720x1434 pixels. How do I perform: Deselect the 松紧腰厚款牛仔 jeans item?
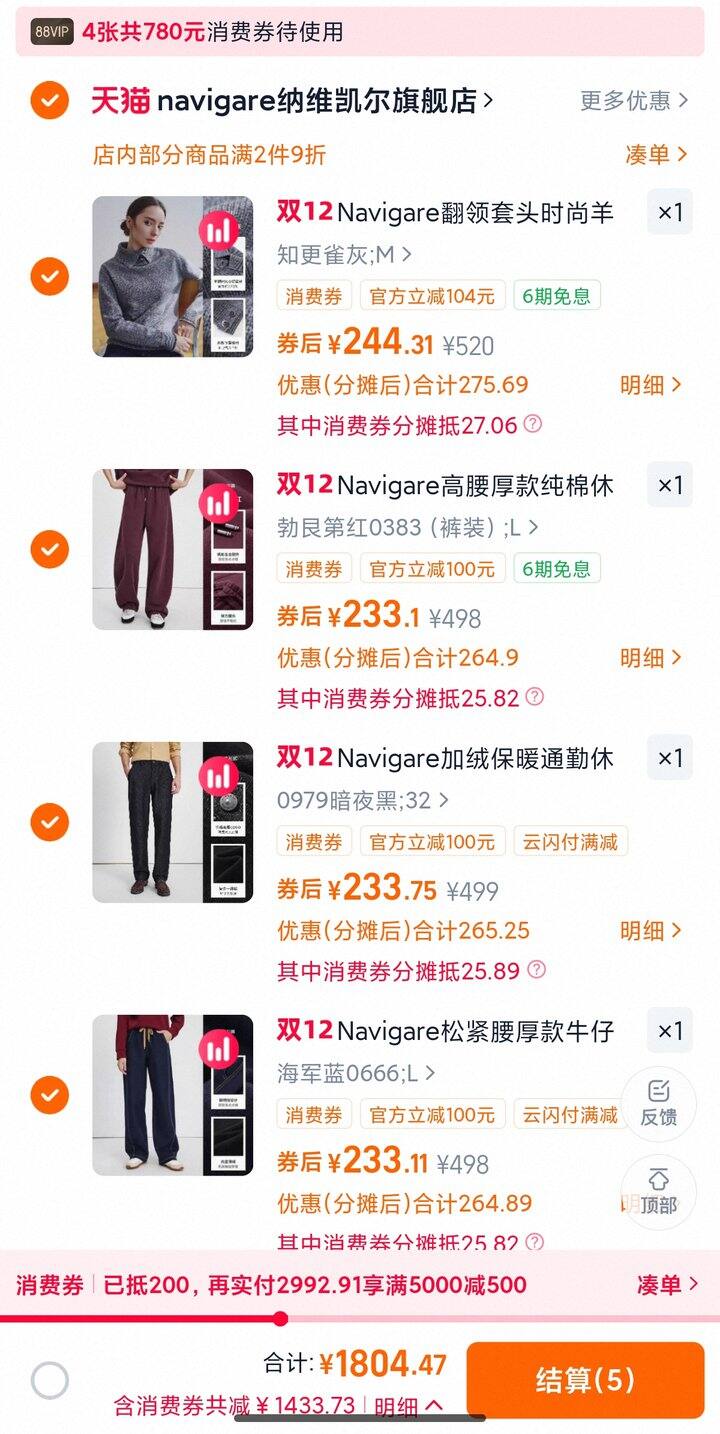click(x=49, y=1095)
